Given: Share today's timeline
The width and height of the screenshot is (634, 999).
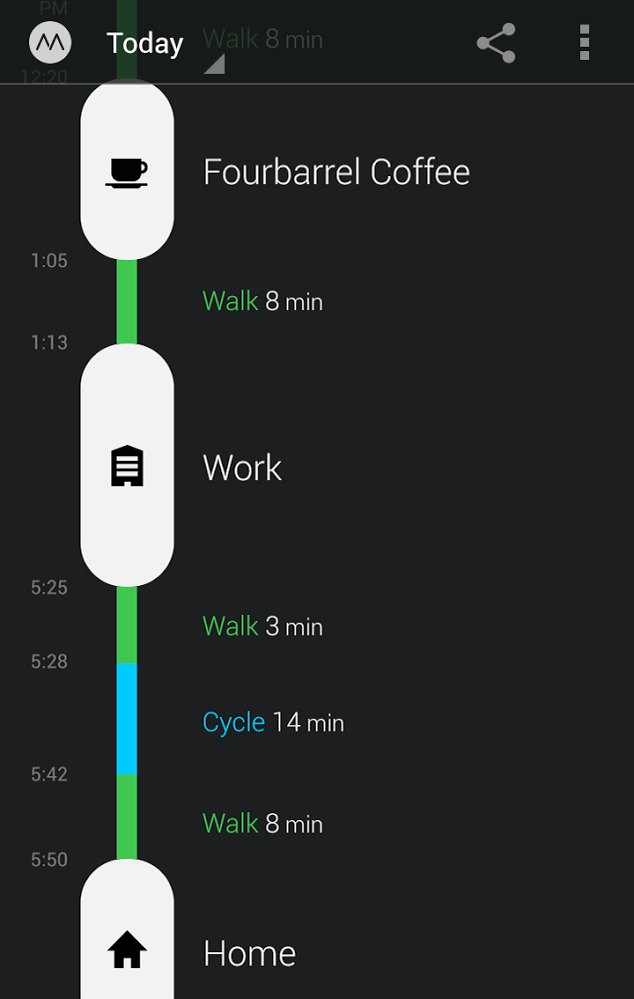Looking at the screenshot, I should [495, 43].
